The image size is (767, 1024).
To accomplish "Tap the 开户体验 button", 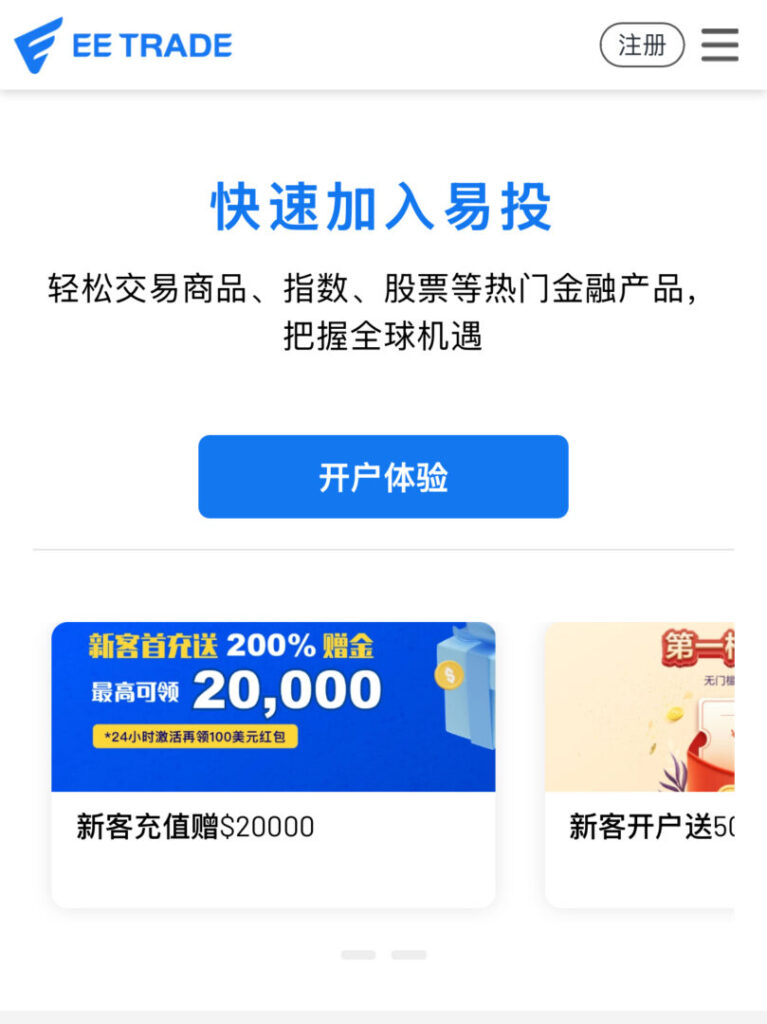I will point(383,477).
